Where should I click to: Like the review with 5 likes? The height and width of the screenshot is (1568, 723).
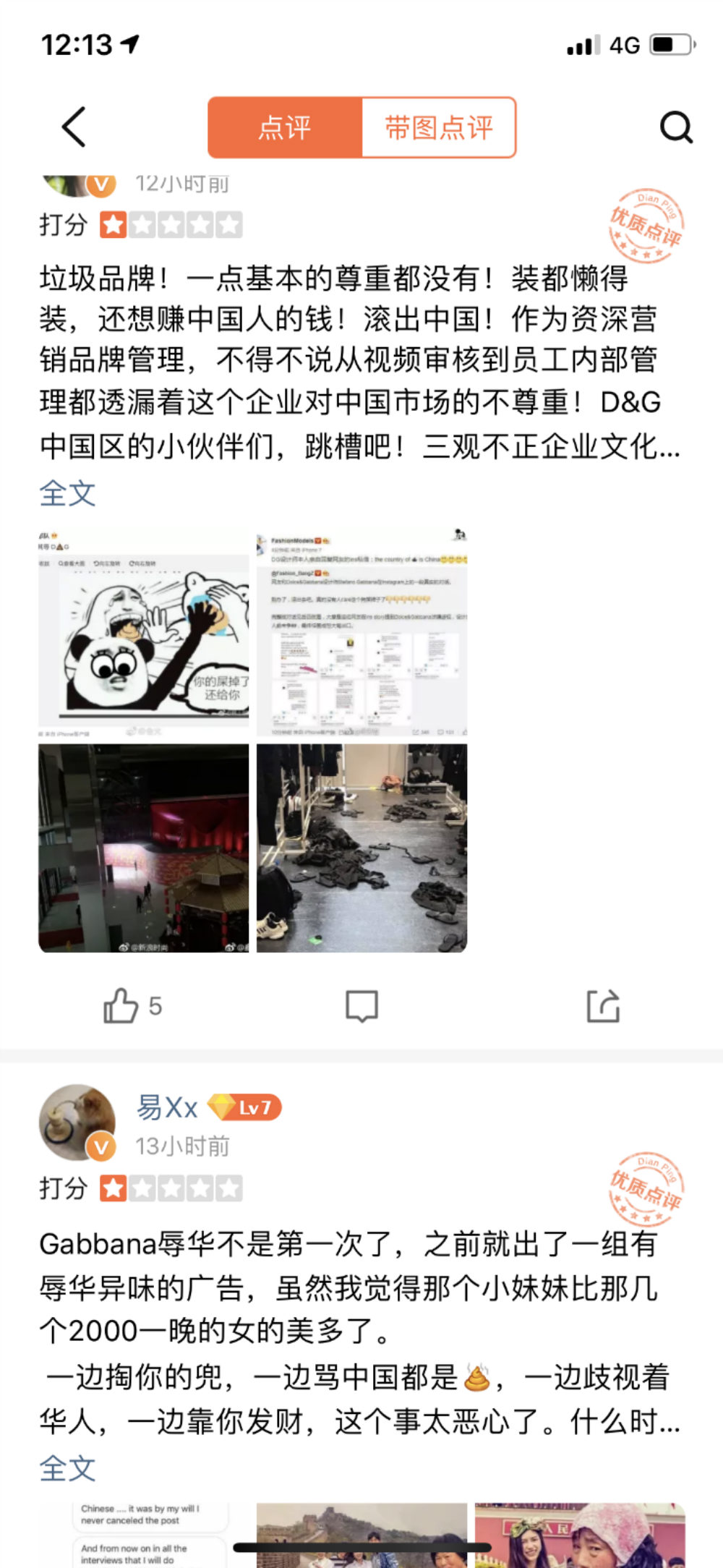tap(132, 1006)
